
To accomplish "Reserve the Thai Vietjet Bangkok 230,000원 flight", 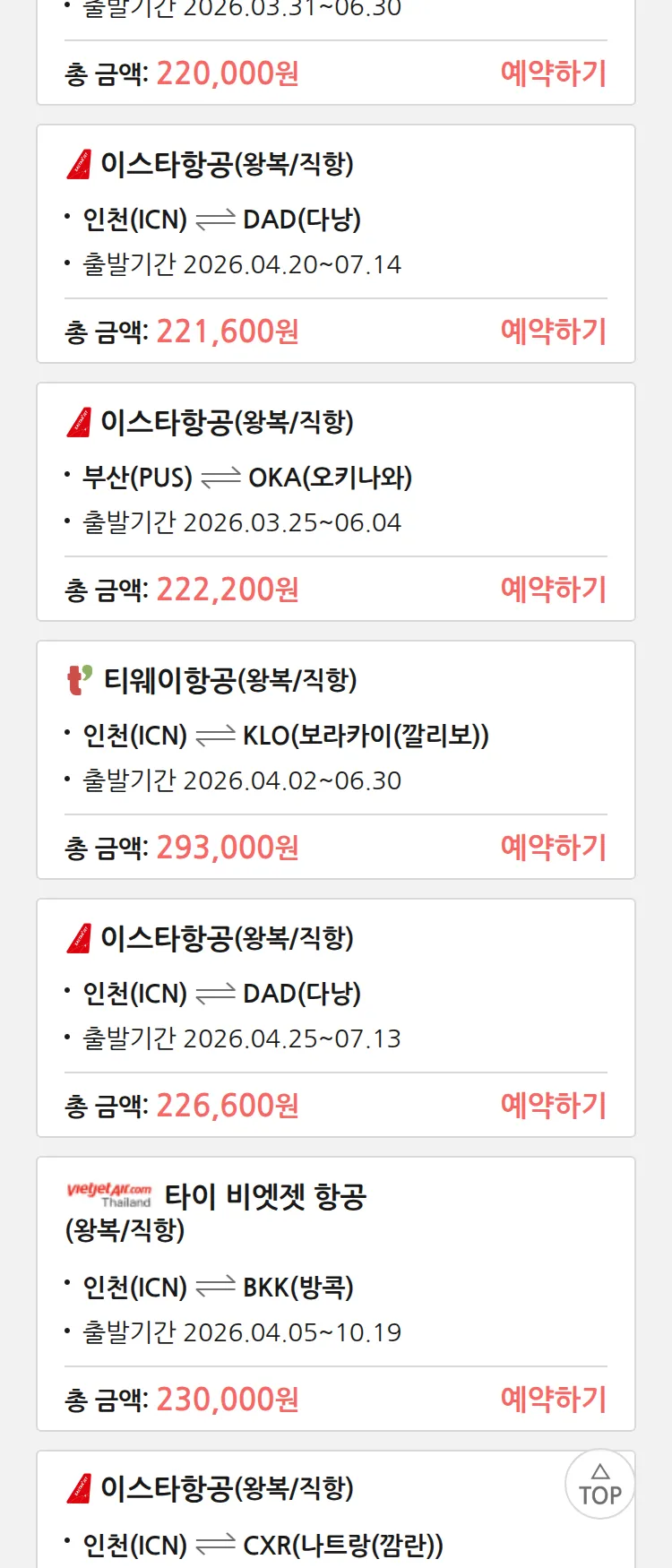I will click(553, 1400).
